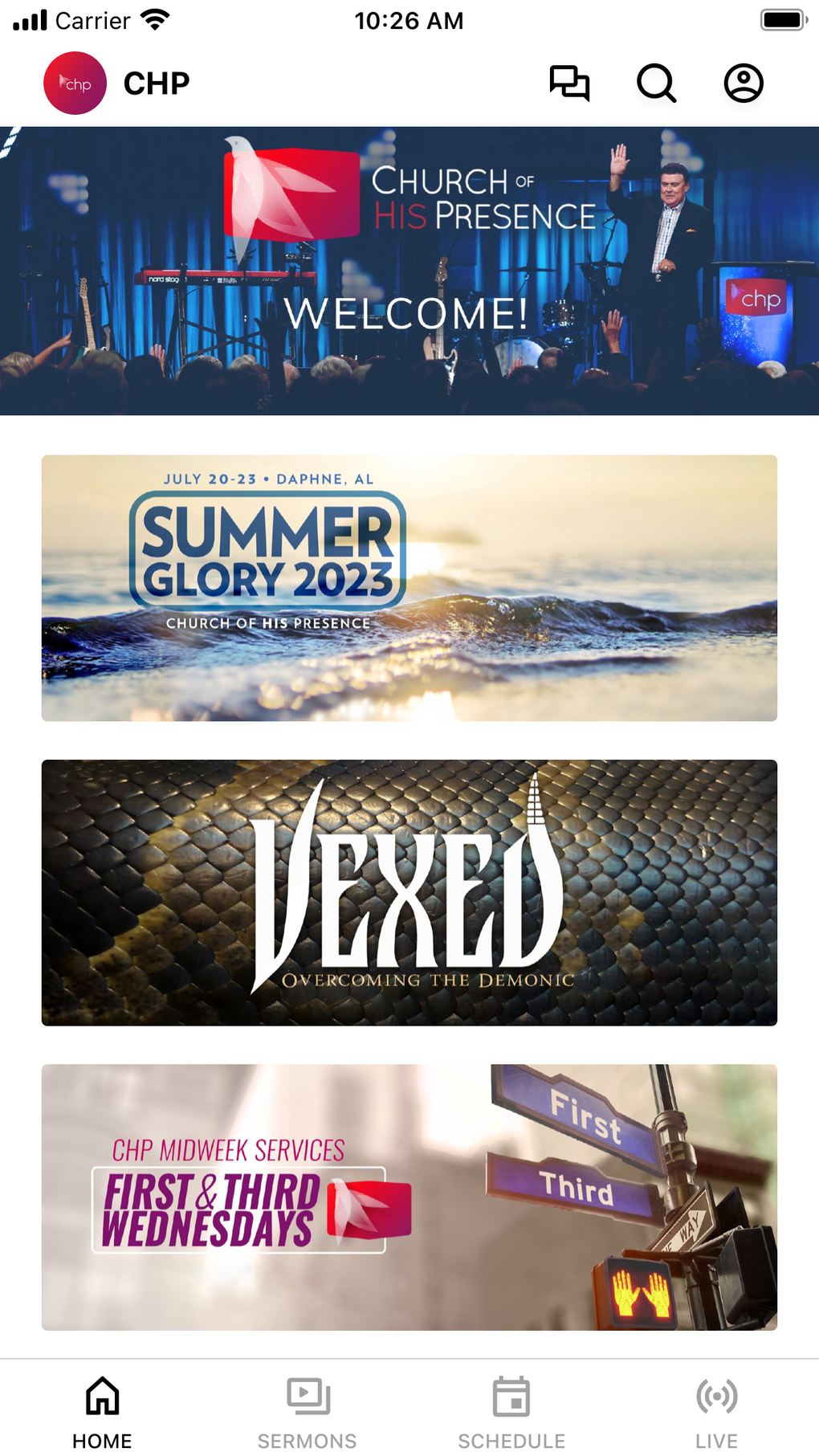
Task: Switch to the Schedule tab
Action: (x=511, y=1412)
